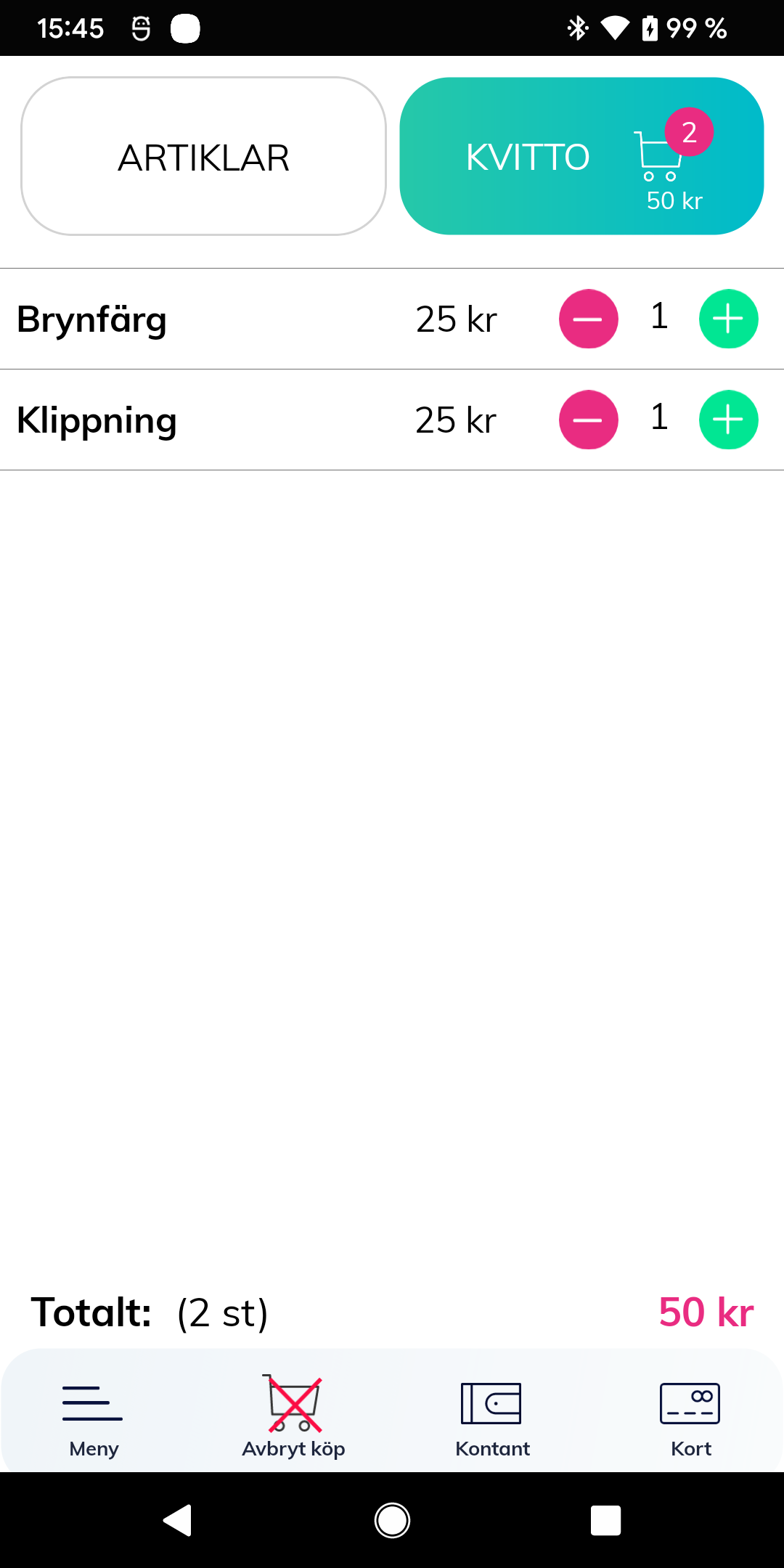Decrease the Klippning quantity
This screenshot has width=784, height=1568.
coord(588,420)
